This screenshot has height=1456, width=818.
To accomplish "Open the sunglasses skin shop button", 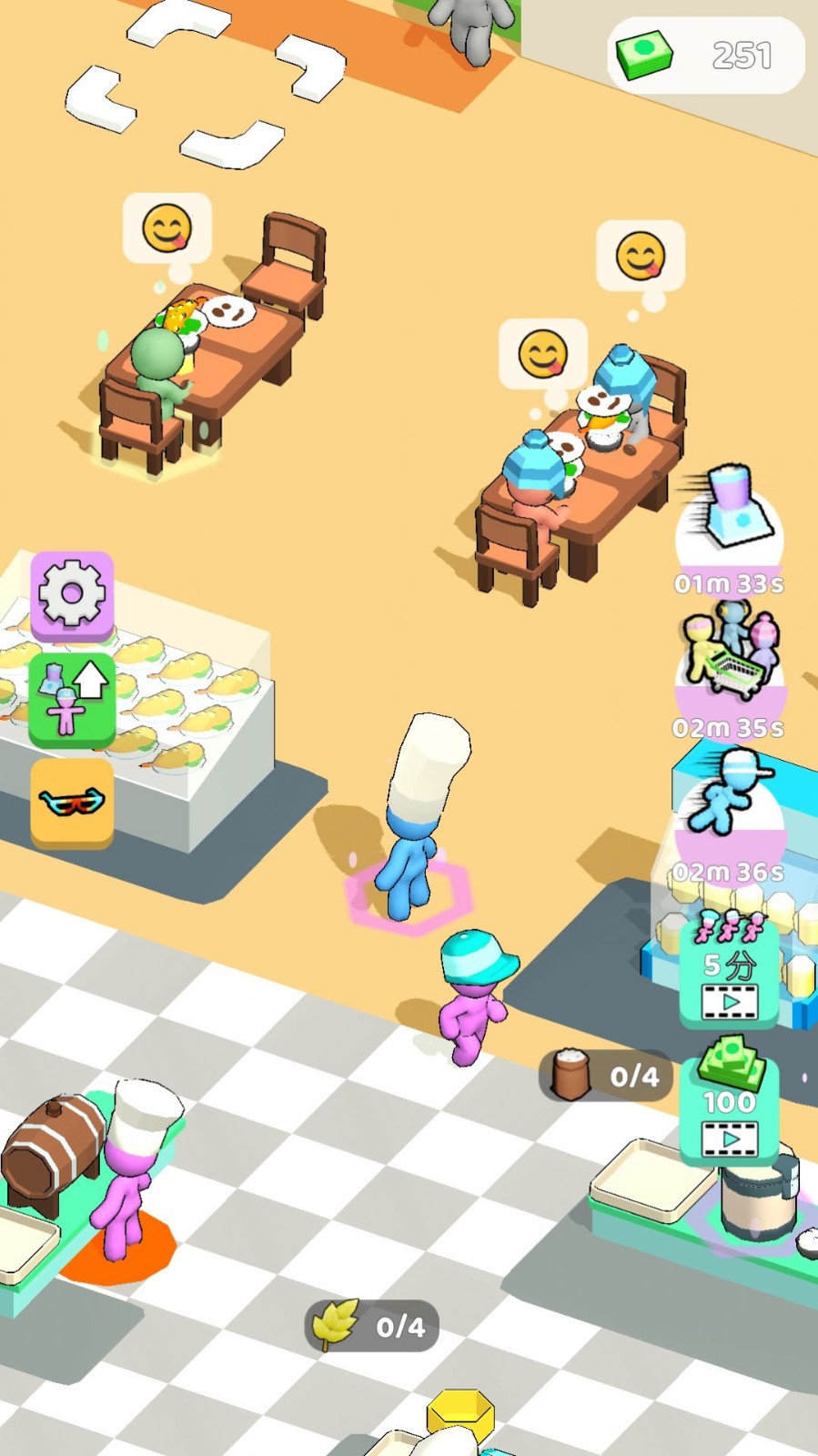I will (x=72, y=802).
